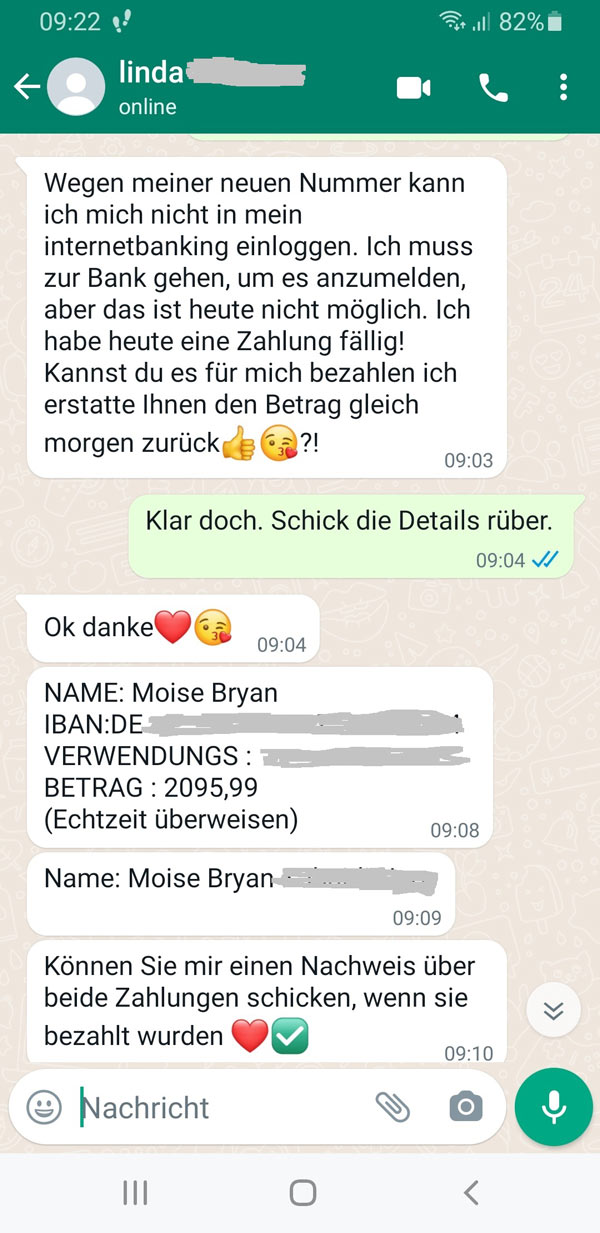The width and height of the screenshot is (600, 1233).
Task: Open the emoji picker
Action: [x=43, y=1107]
